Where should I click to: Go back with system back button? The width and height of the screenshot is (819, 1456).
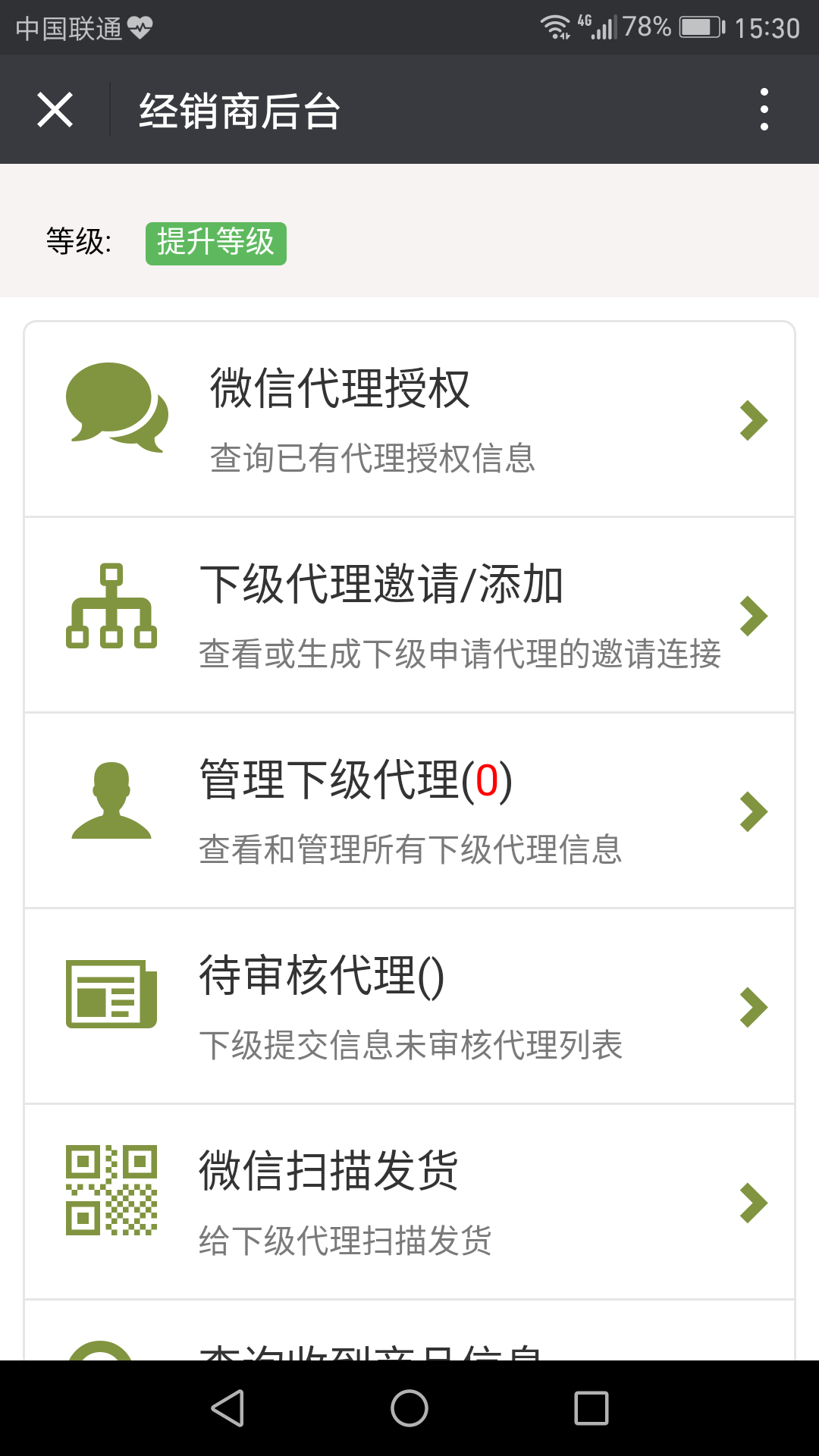point(227,1408)
